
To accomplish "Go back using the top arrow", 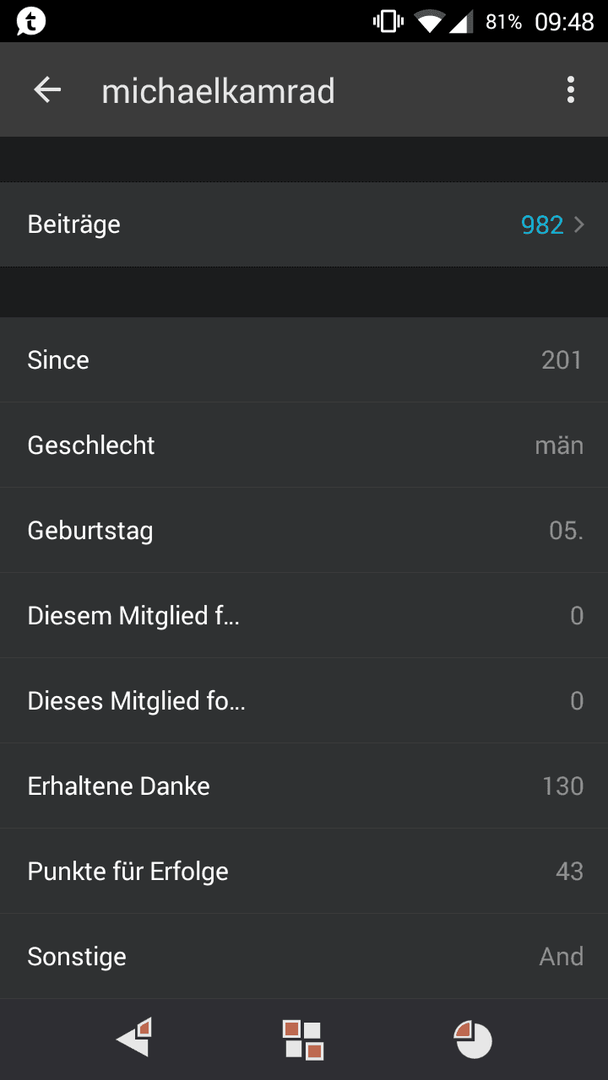I will tap(48, 90).
